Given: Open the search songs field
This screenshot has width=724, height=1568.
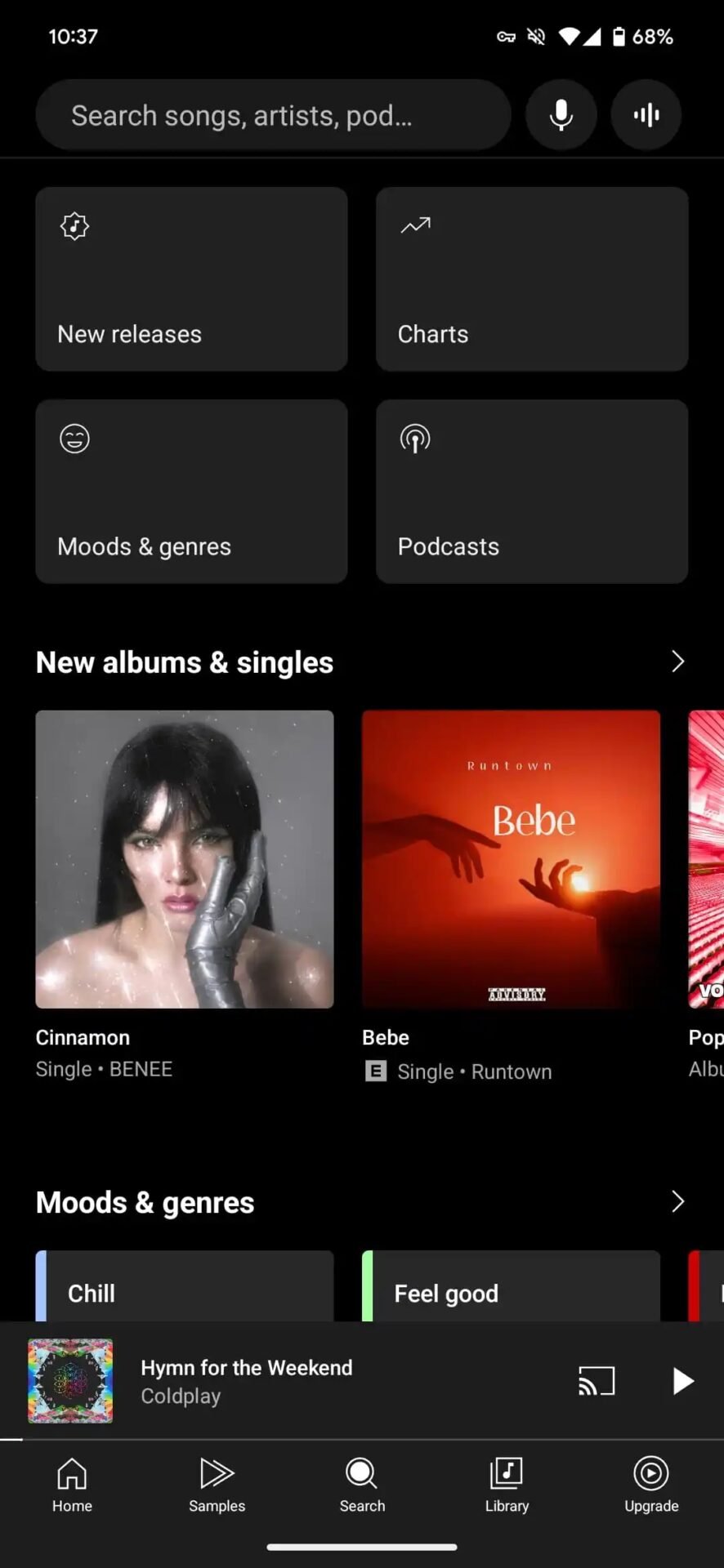Looking at the screenshot, I should (273, 115).
